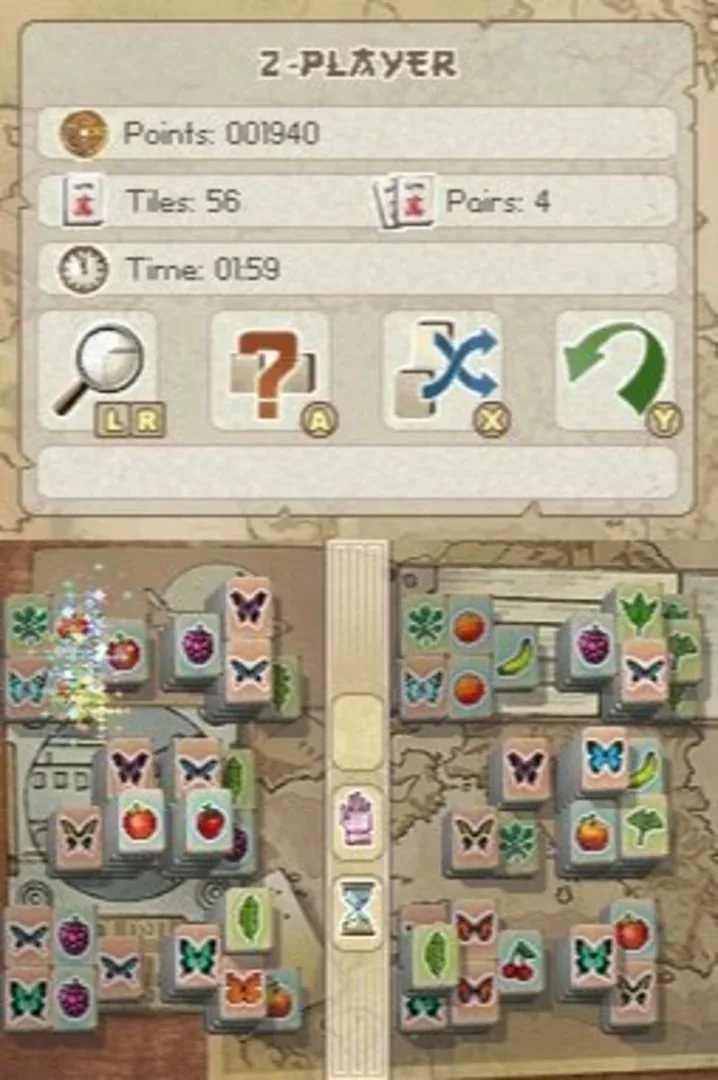
Task: Shuffle the tiles with the crossed arrows
Action: (446, 370)
